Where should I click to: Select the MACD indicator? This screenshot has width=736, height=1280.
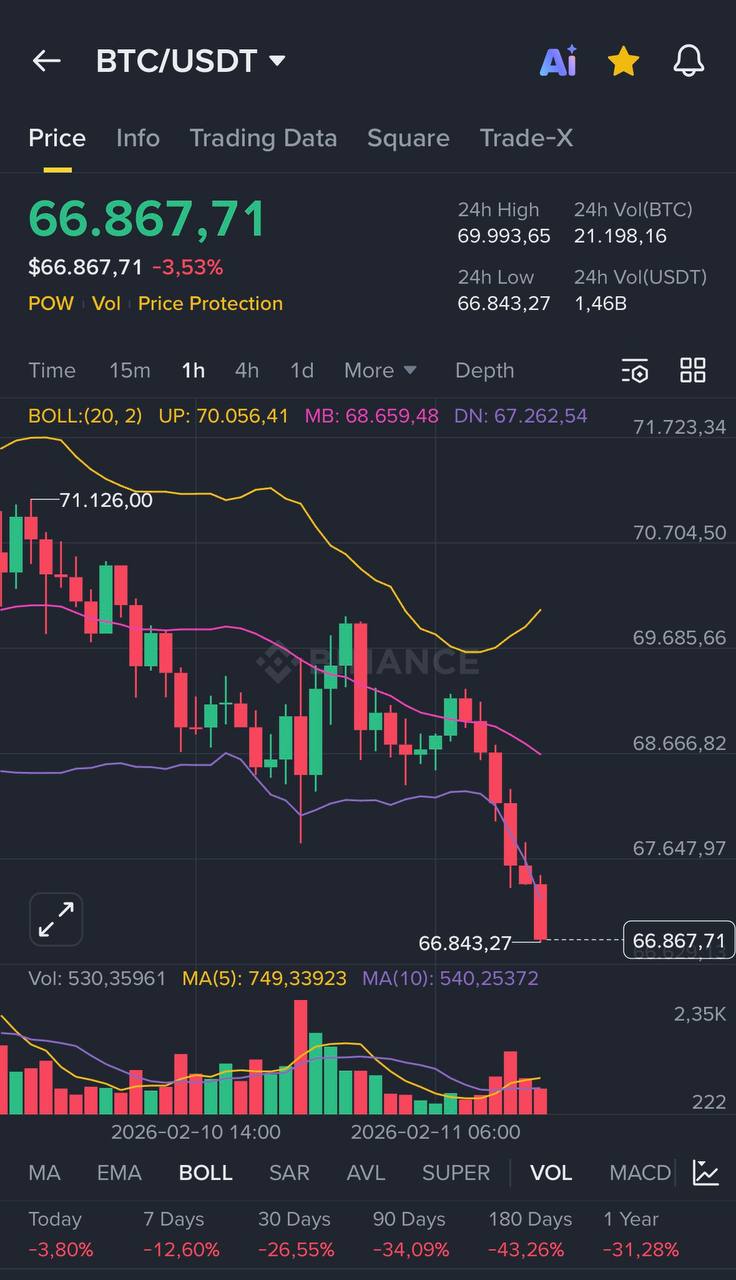pyautogui.click(x=640, y=1172)
